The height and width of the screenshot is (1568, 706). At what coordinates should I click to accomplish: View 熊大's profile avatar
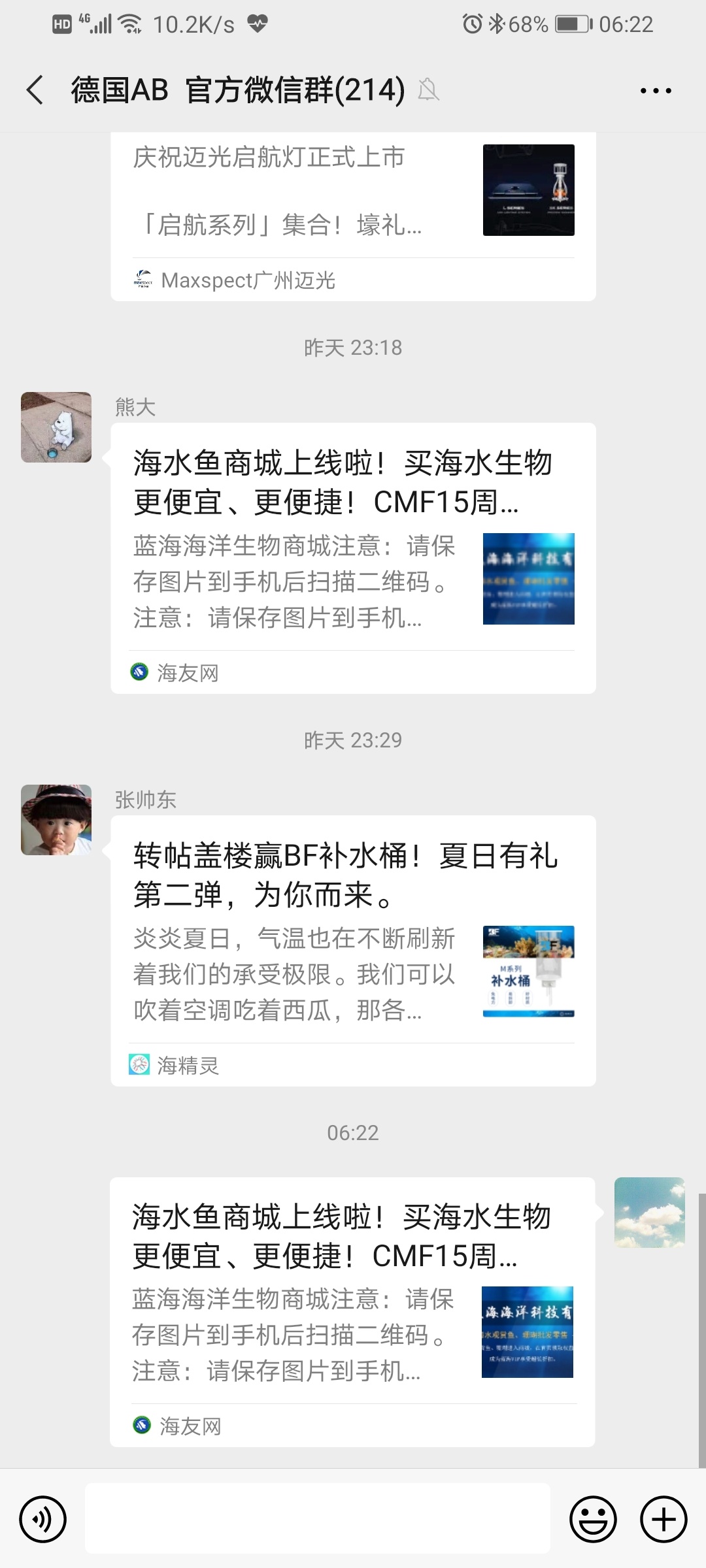pos(56,427)
